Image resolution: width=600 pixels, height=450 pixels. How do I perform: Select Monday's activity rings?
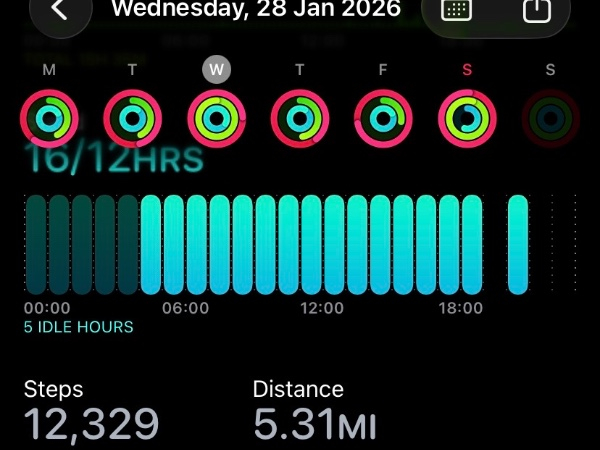tap(49, 119)
